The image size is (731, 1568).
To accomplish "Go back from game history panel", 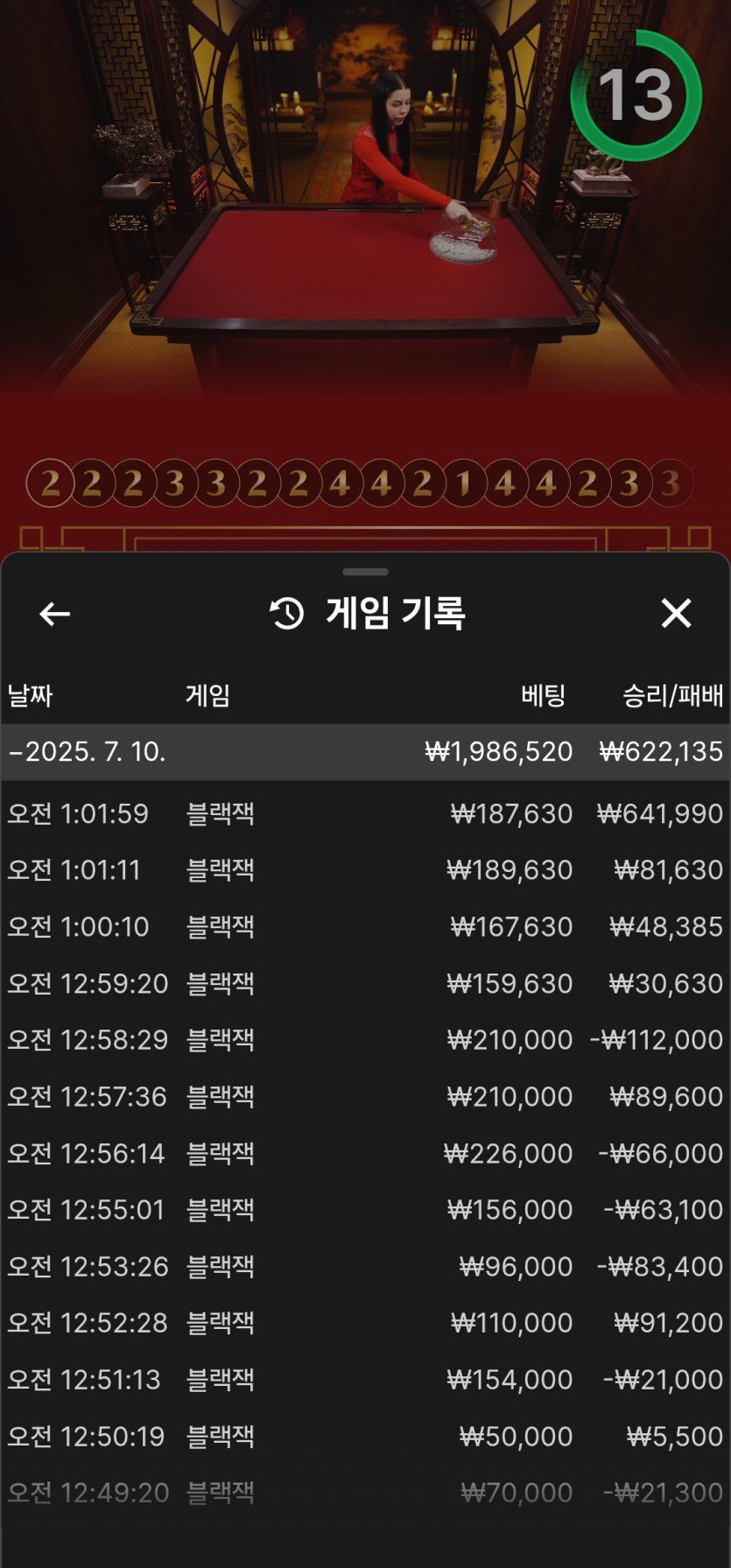I will tap(54, 614).
